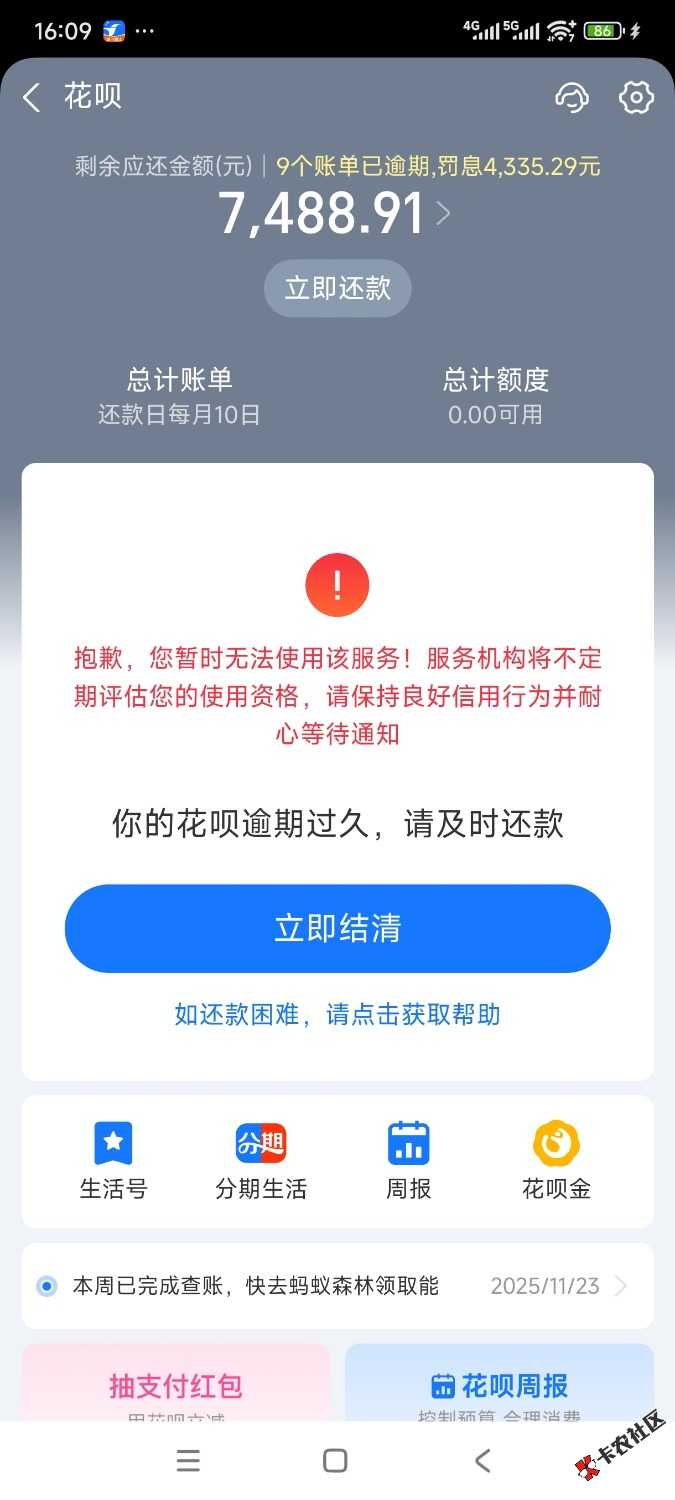Open the customer service headset icon
The width and height of the screenshot is (675, 1500).
coord(572,97)
